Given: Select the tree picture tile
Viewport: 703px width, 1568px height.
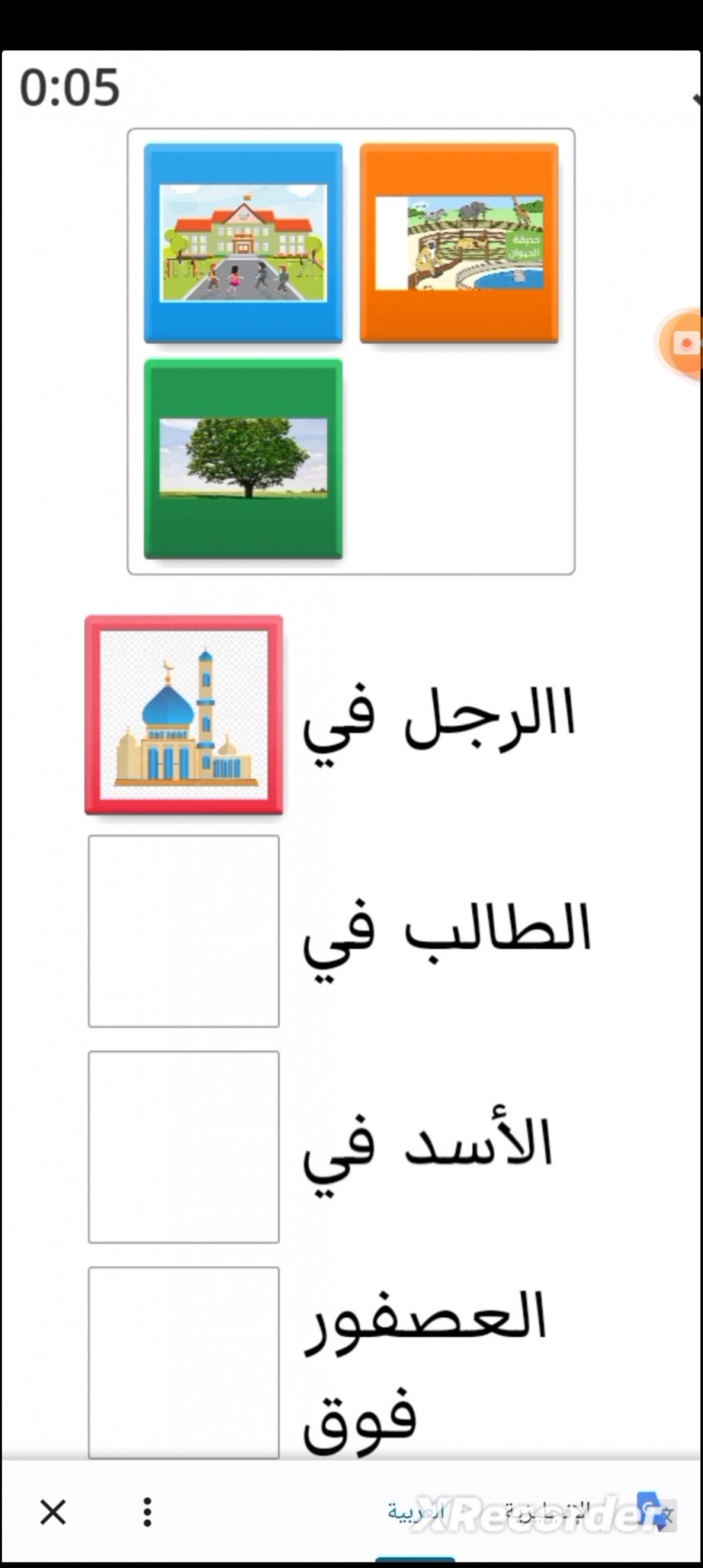Looking at the screenshot, I should 243,458.
